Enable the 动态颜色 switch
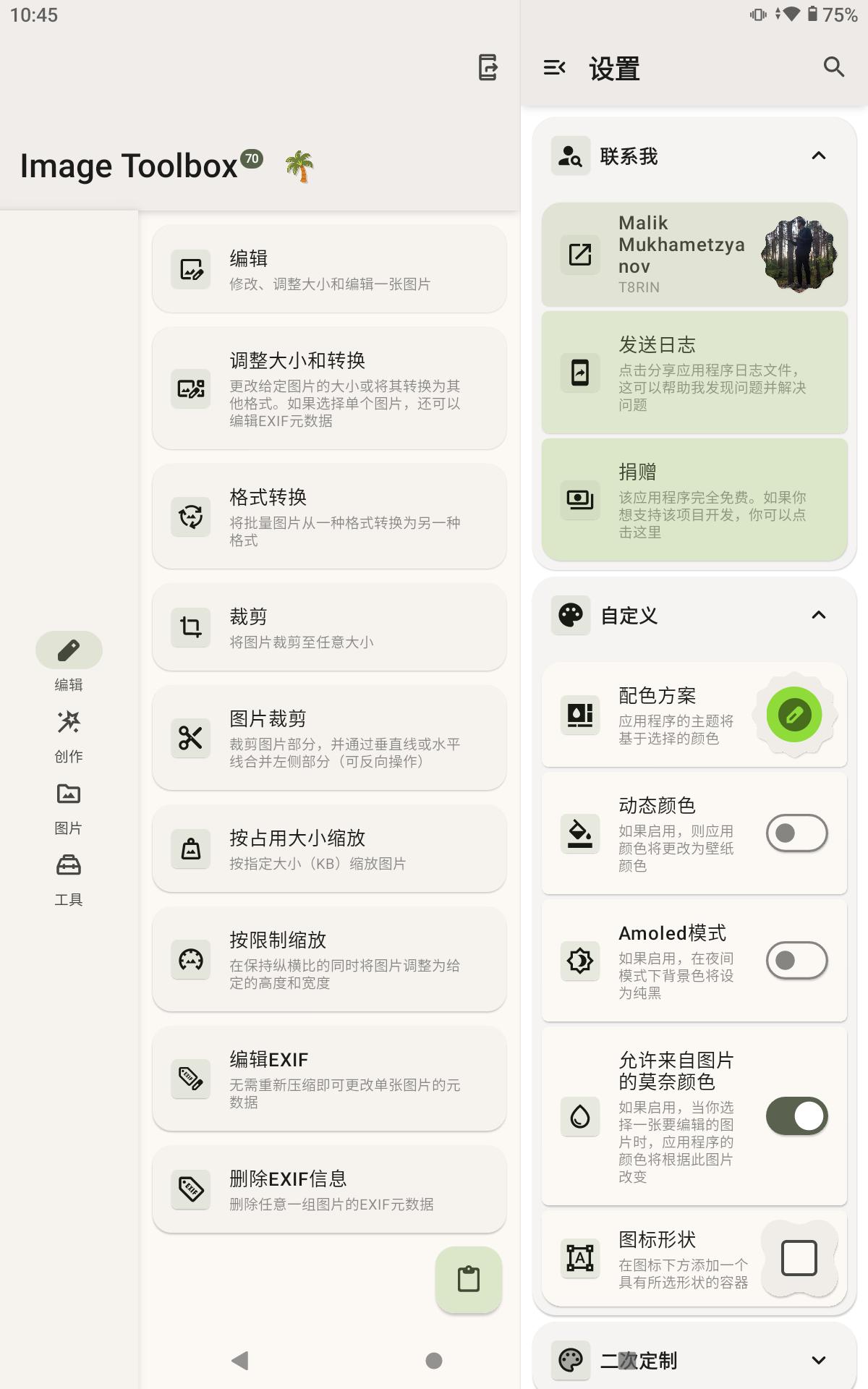The image size is (868, 1389). (797, 833)
